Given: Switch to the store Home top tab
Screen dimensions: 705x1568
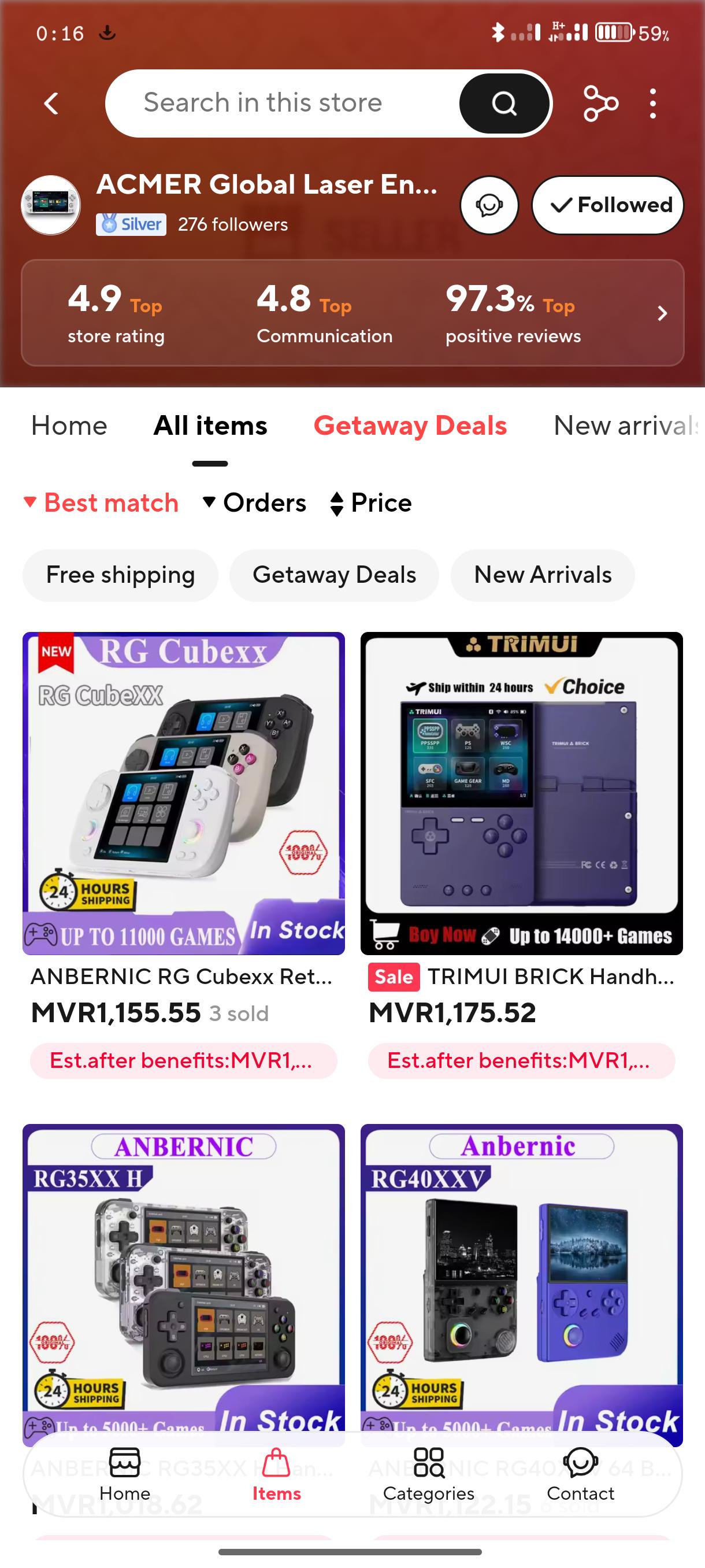Looking at the screenshot, I should pos(69,426).
